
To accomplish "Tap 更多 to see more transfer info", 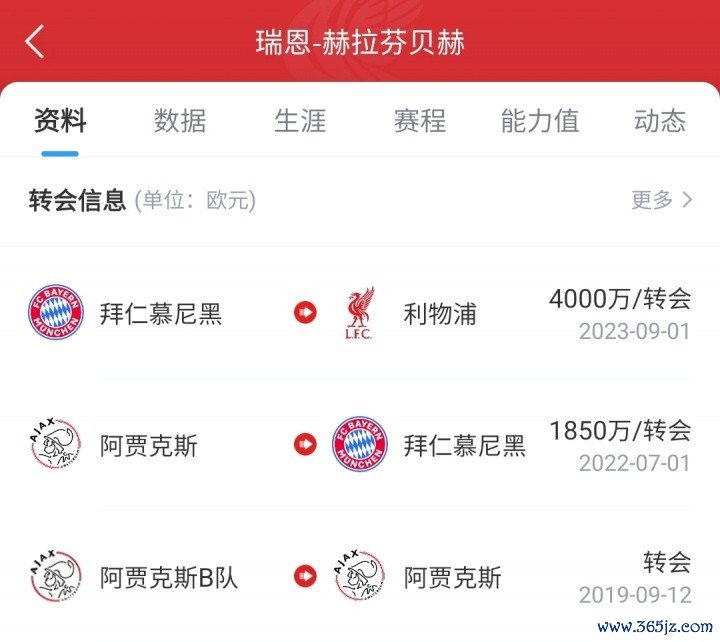I will [x=661, y=200].
